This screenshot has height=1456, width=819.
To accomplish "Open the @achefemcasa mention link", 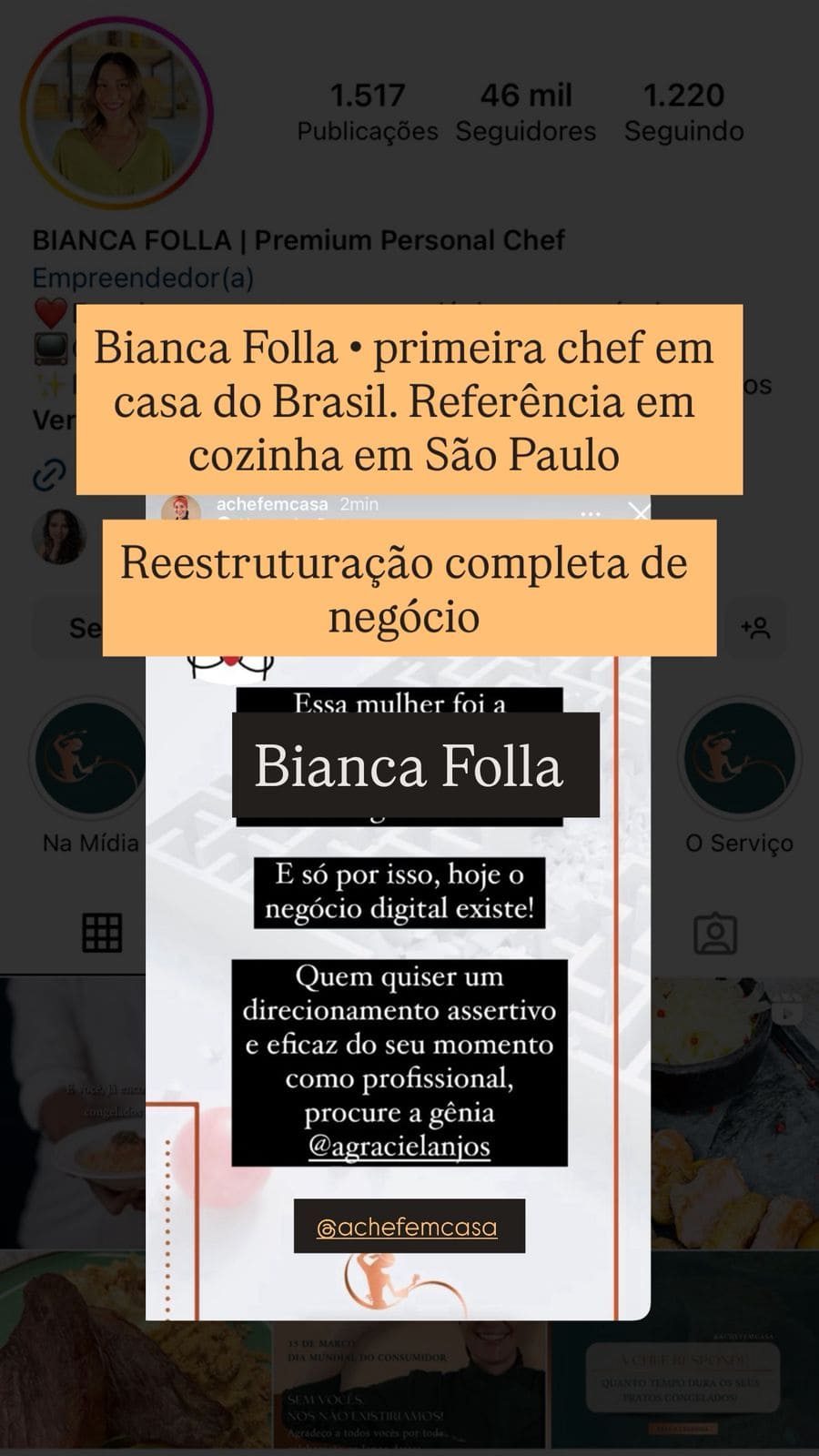I will tap(409, 1226).
